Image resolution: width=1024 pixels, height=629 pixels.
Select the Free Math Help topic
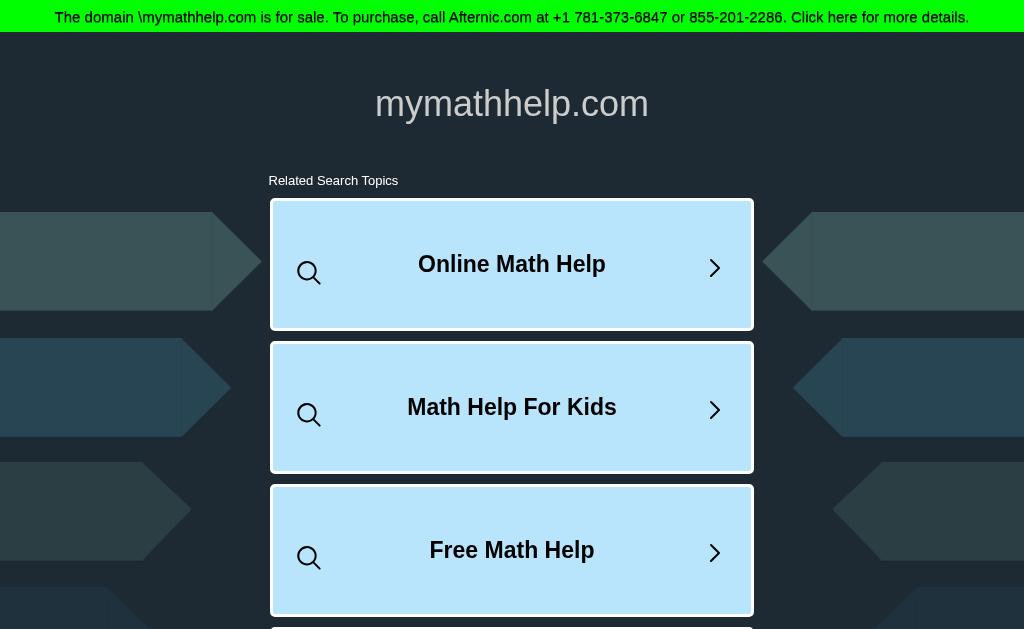click(511, 550)
